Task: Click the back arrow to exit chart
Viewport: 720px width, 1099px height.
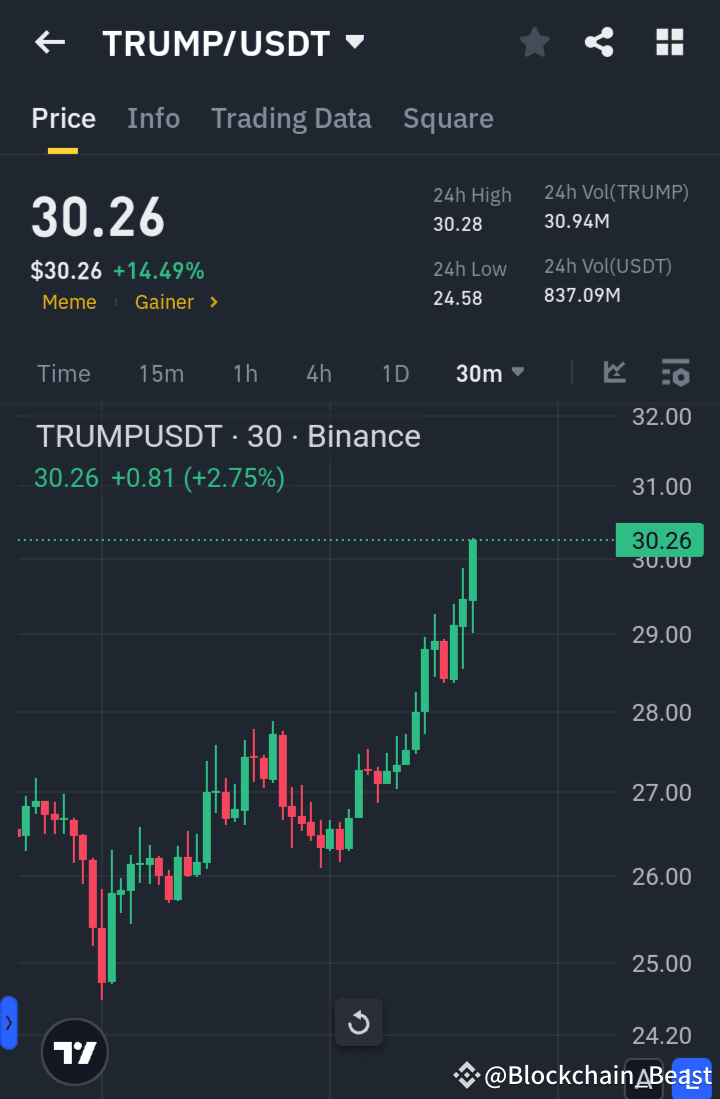Action: (50, 42)
